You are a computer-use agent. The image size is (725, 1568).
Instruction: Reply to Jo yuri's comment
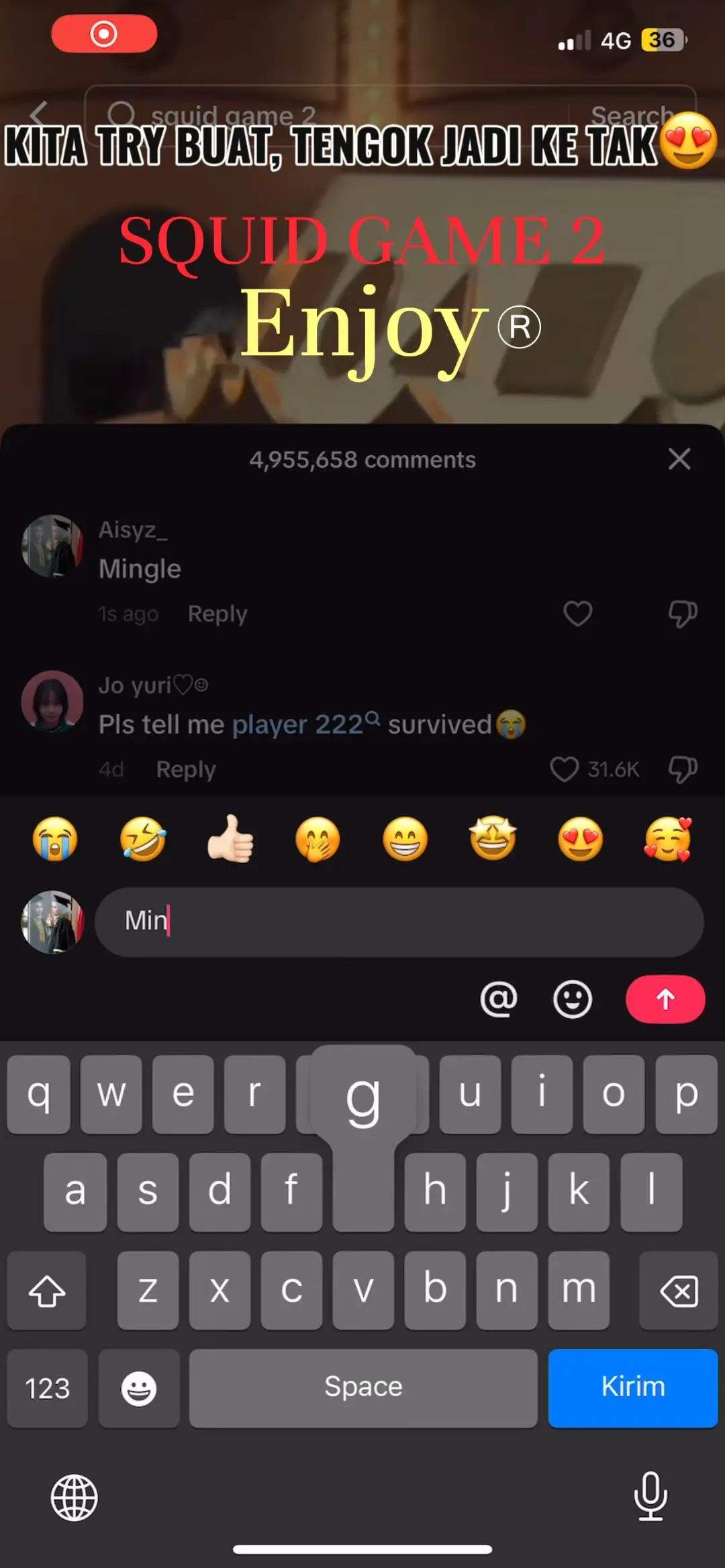point(186,769)
